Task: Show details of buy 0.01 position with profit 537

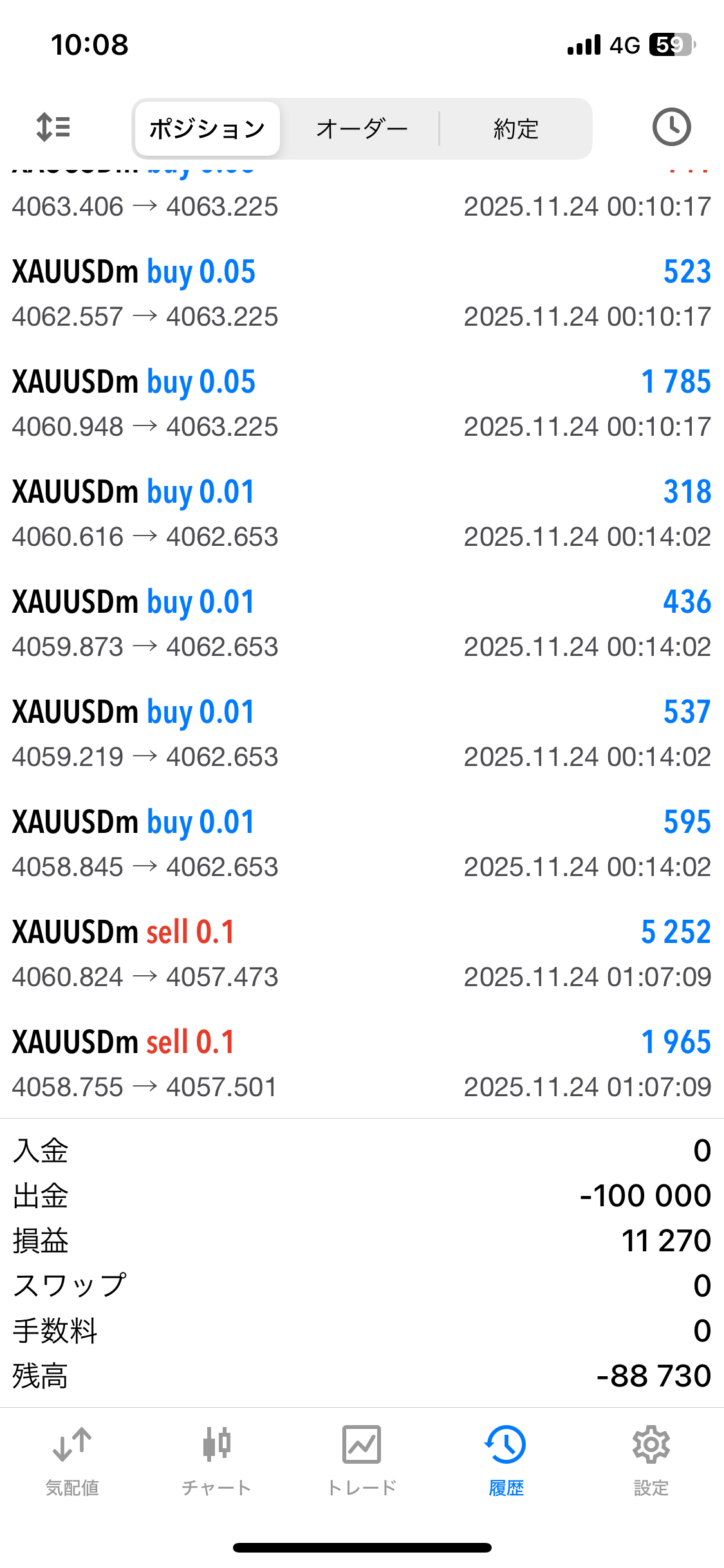Action: (x=362, y=734)
